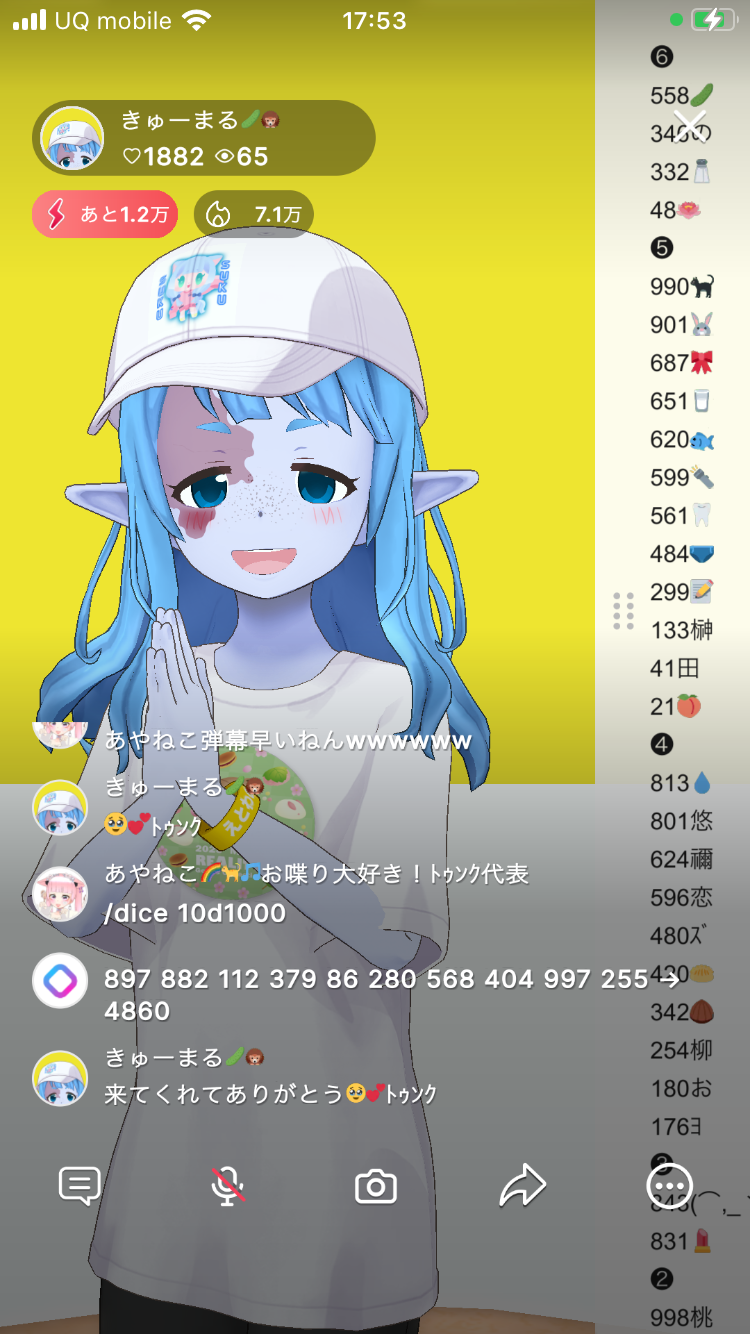Viewport: 750px width, 1334px height.
Task: Share this live stream
Action: 522,1186
